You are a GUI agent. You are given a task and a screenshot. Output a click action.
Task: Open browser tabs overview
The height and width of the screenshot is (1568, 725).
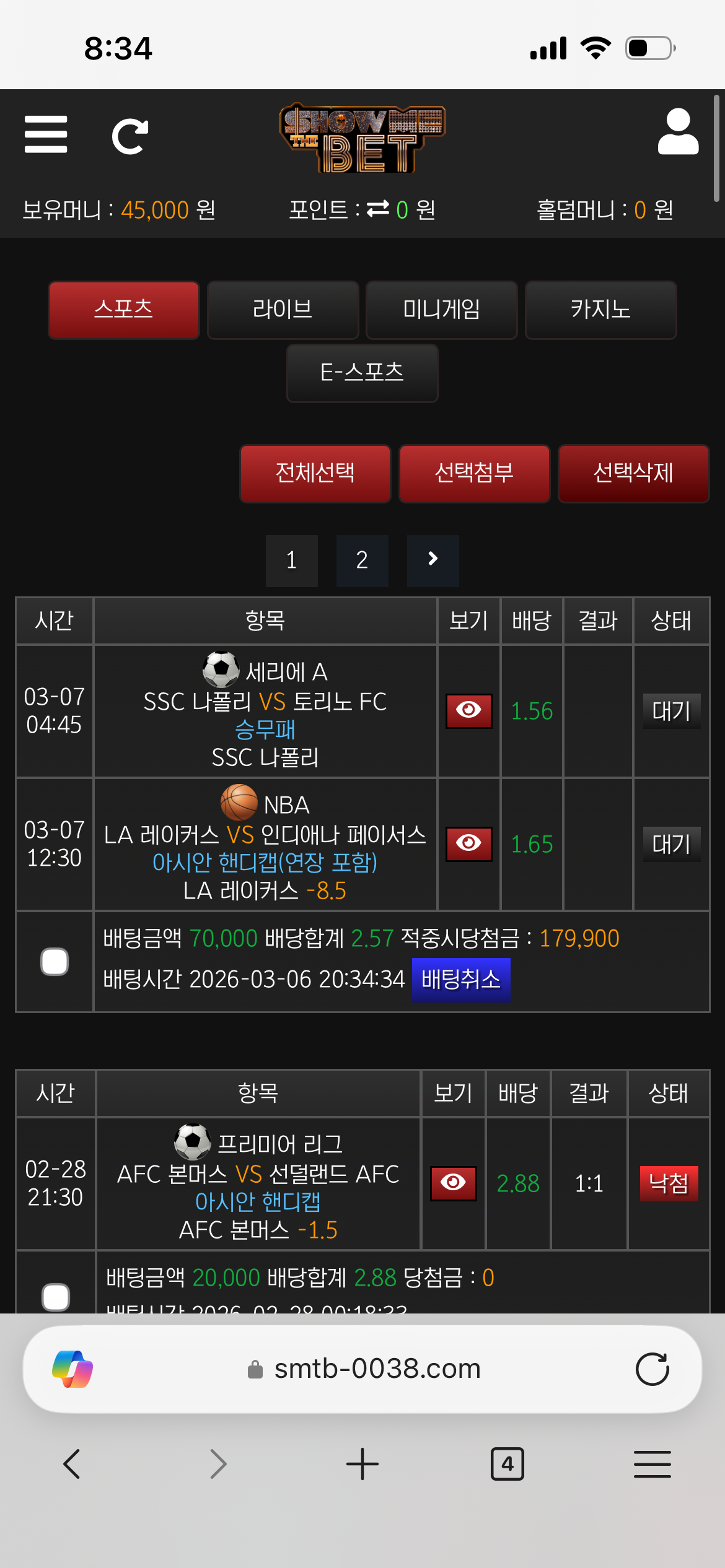click(x=507, y=1464)
